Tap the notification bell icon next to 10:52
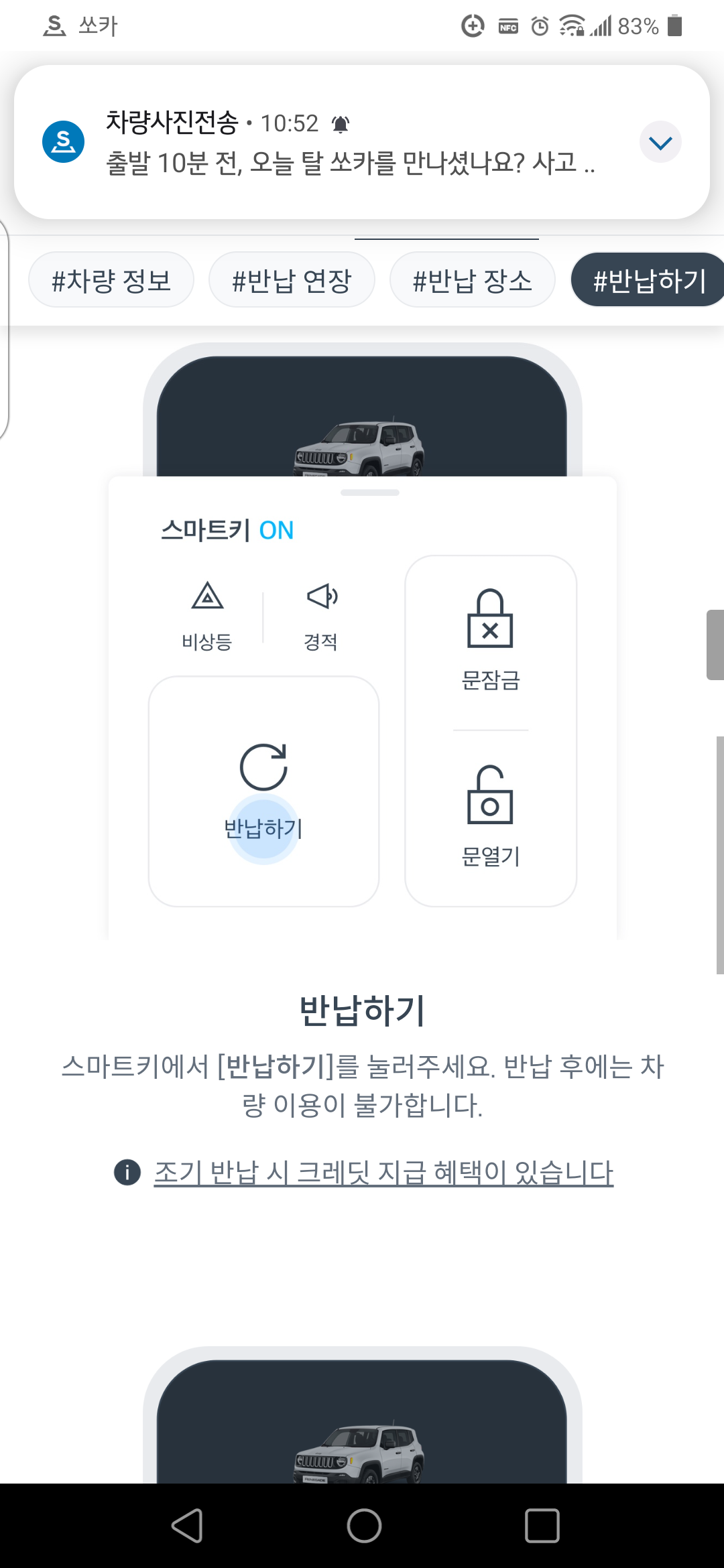 pos(341,124)
